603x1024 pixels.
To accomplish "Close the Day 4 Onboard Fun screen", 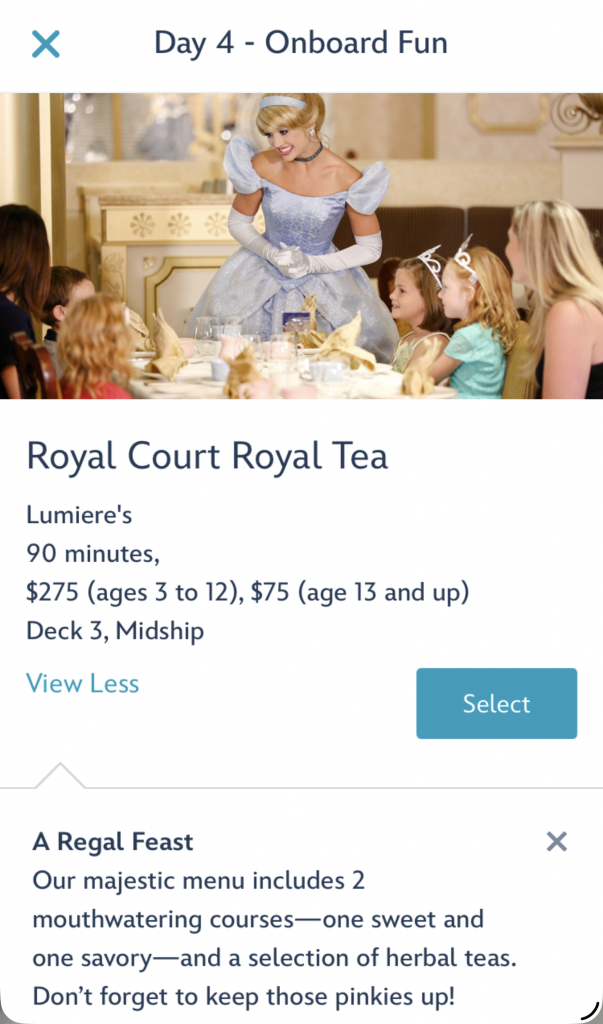I will (46, 44).
